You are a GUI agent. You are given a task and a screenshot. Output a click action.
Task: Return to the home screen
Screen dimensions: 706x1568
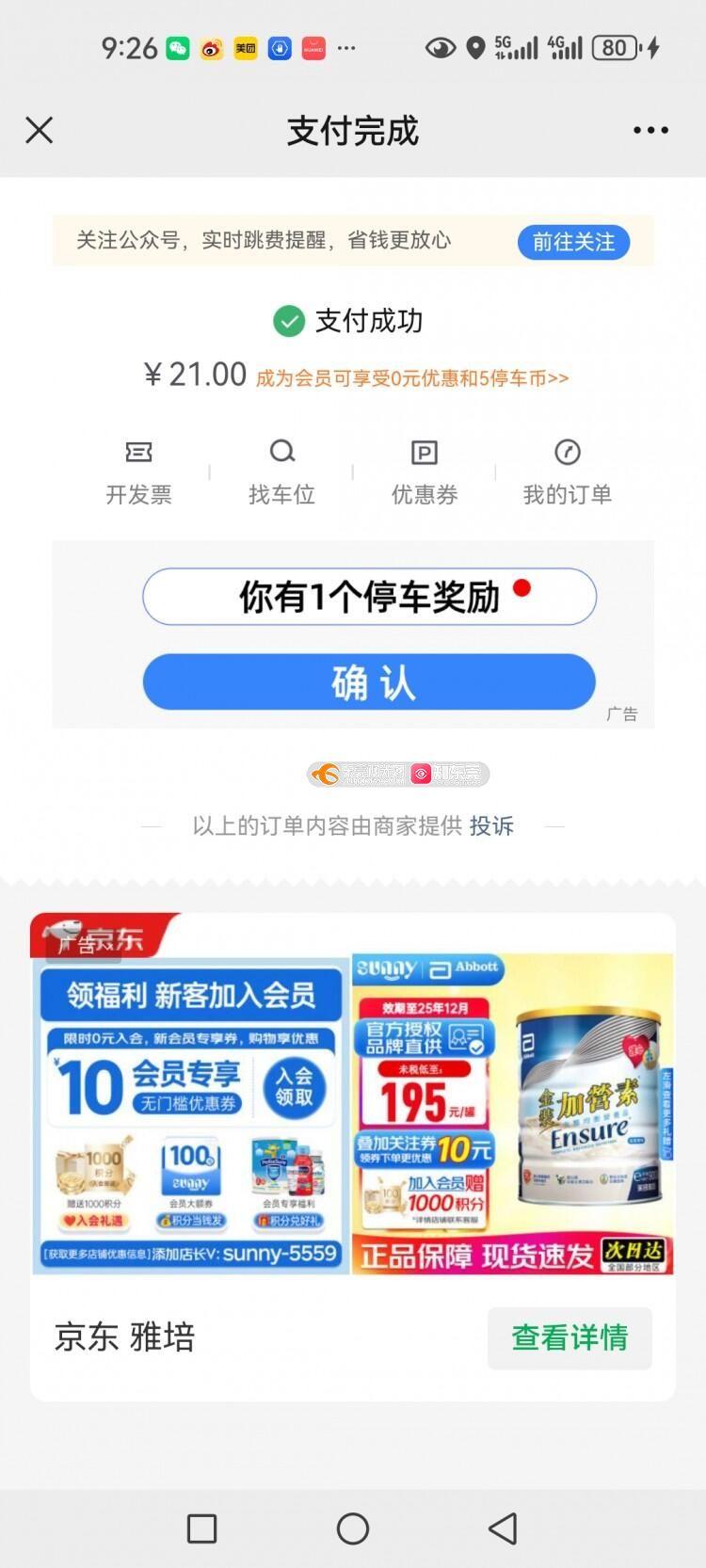[353, 1528]
